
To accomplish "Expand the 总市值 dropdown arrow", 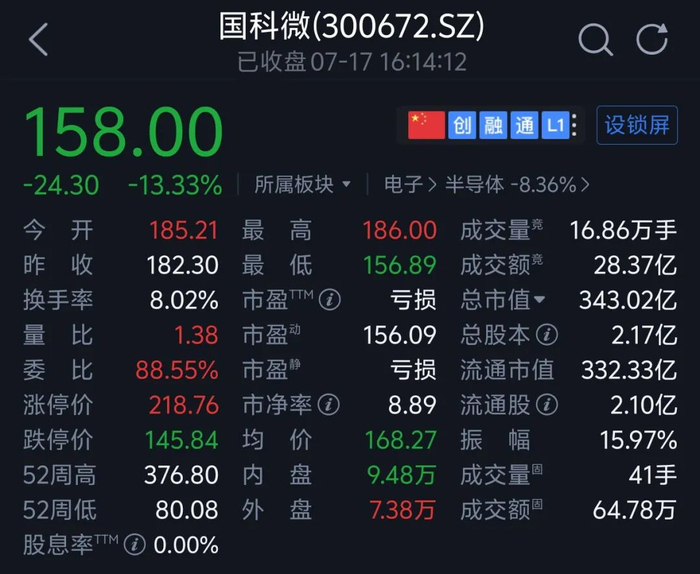I will pos(539,299).
